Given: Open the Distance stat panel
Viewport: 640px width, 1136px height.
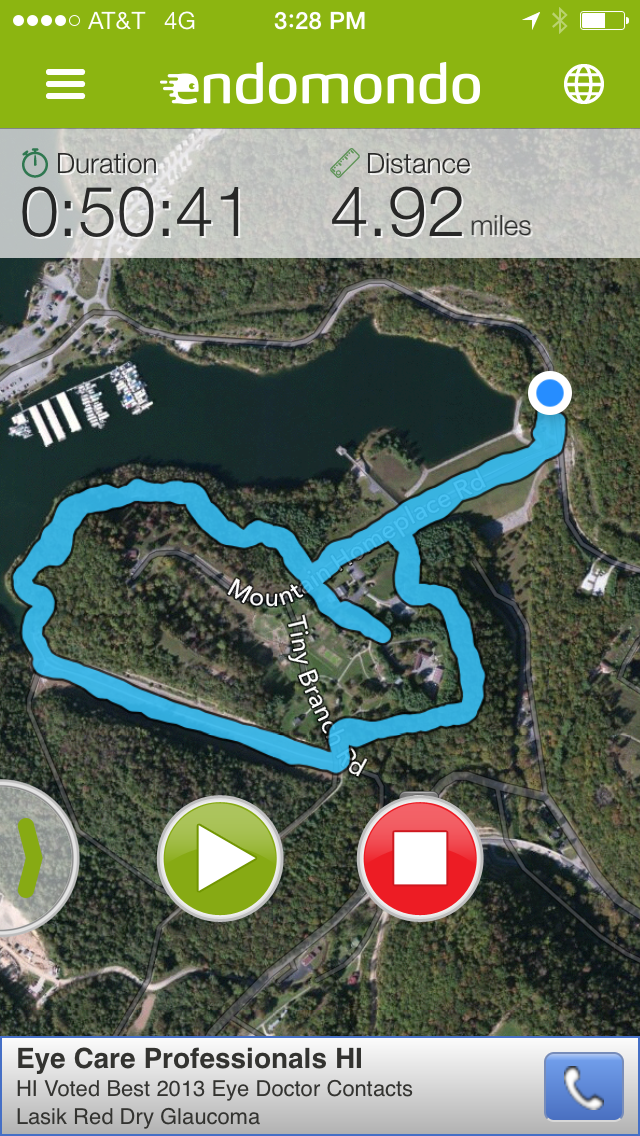Looking at the screenshot, I should (x=432, y=195).
